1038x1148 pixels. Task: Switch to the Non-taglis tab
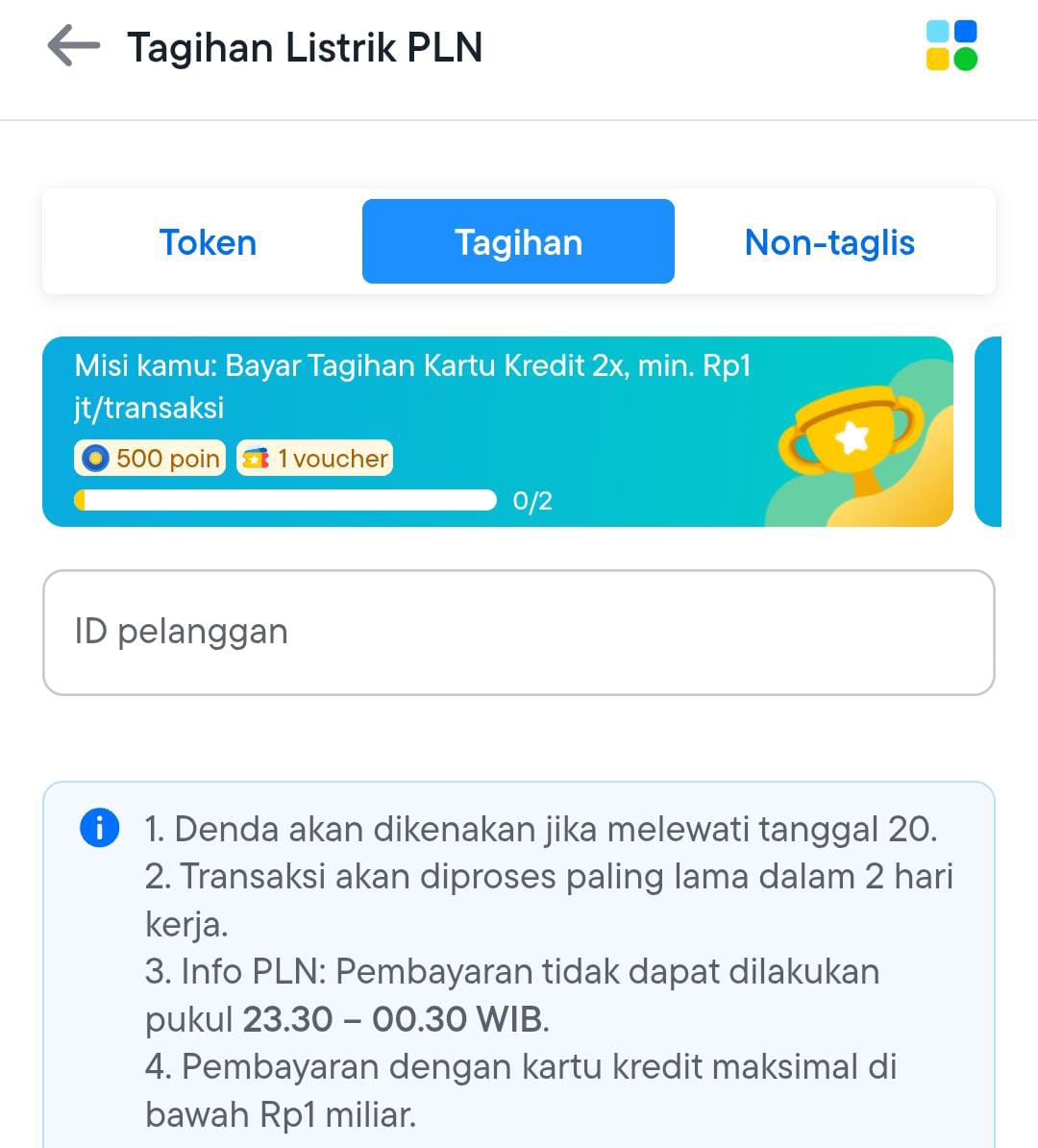pyautogui.click(x=829, y=242)
